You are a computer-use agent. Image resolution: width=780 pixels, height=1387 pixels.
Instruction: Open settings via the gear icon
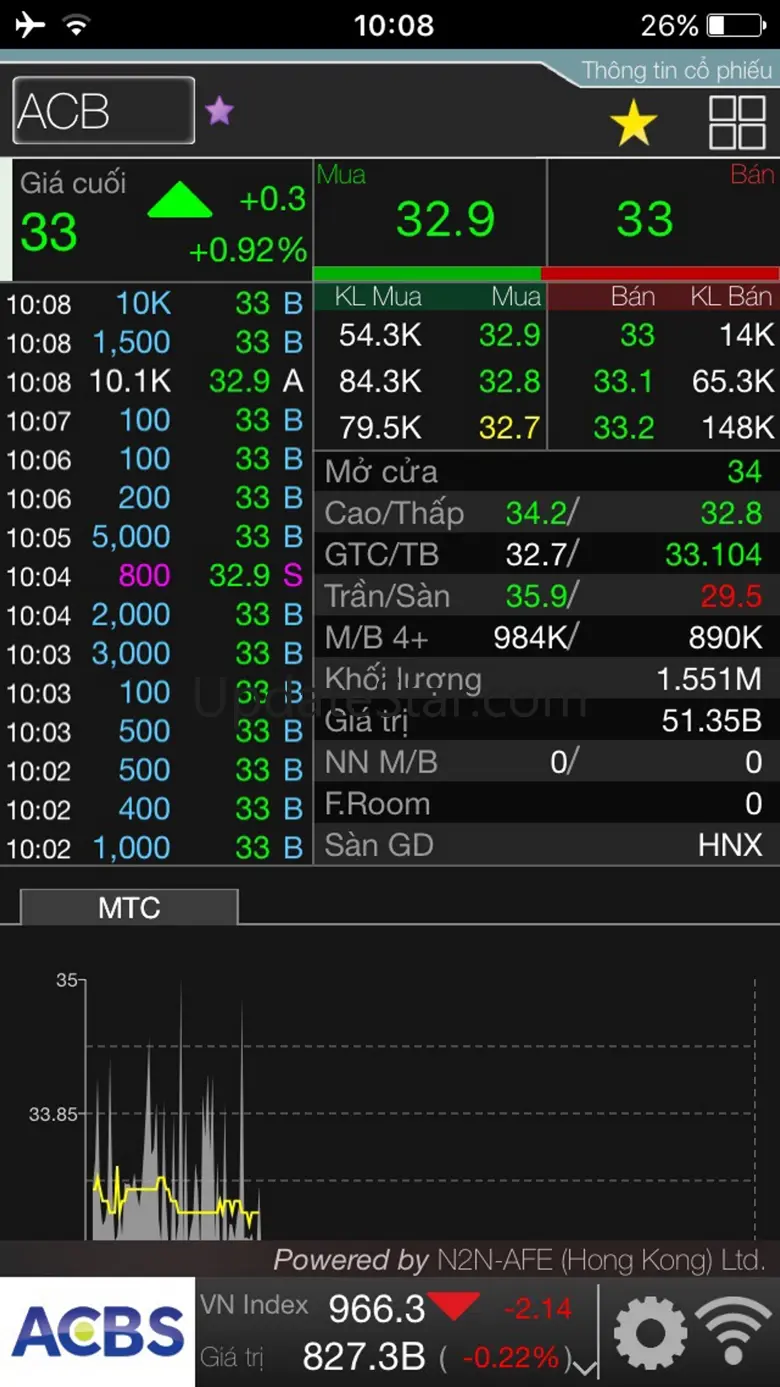(x=650, y=1332)
